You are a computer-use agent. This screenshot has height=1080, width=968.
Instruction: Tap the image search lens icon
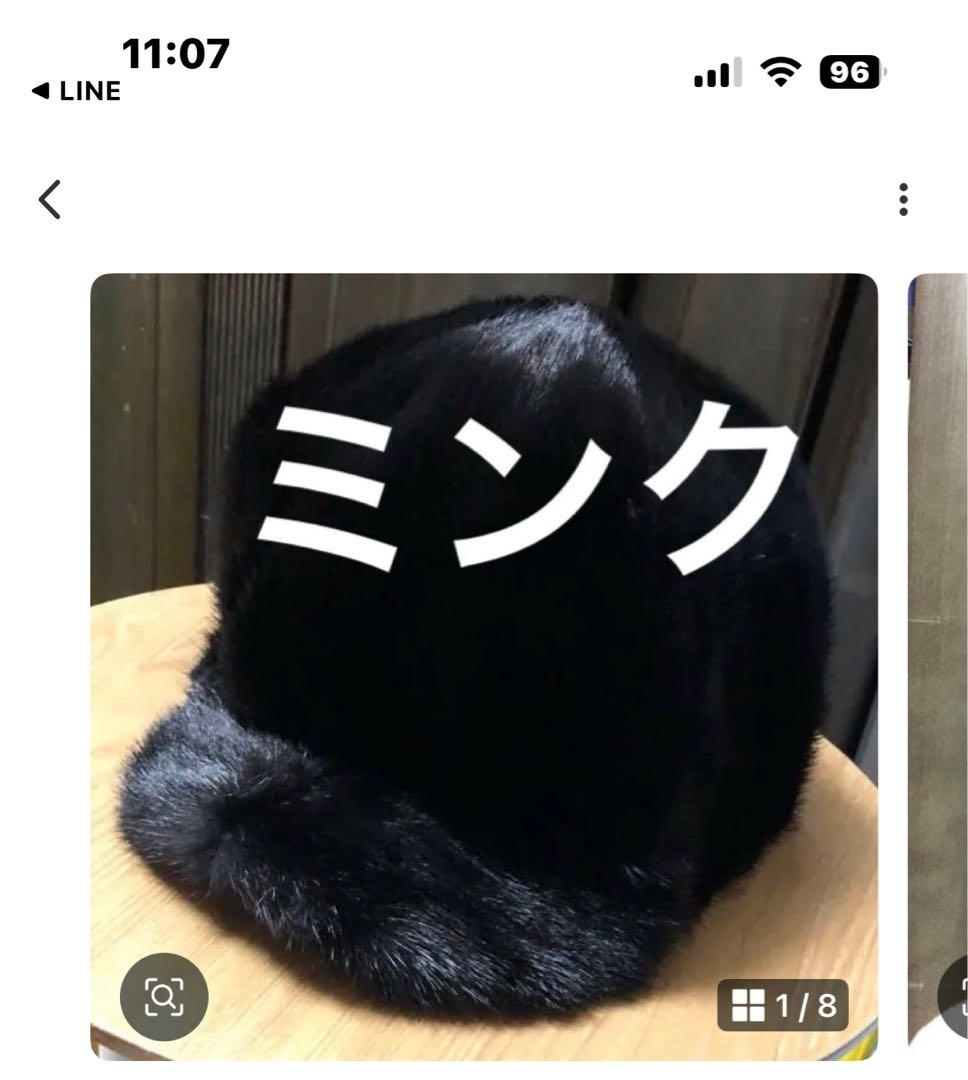click(164, 996)
